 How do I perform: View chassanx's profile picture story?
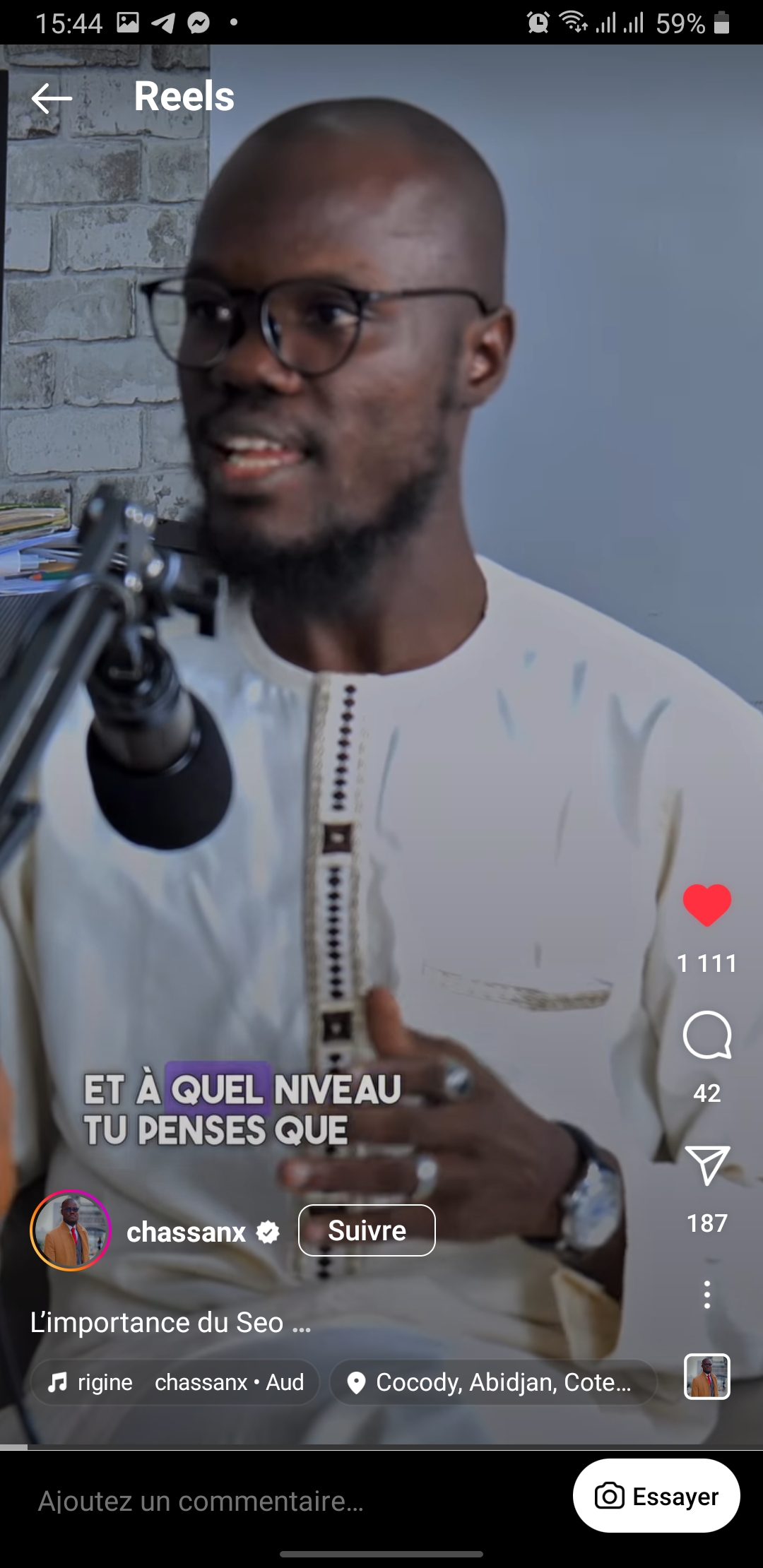[71, 1230]
